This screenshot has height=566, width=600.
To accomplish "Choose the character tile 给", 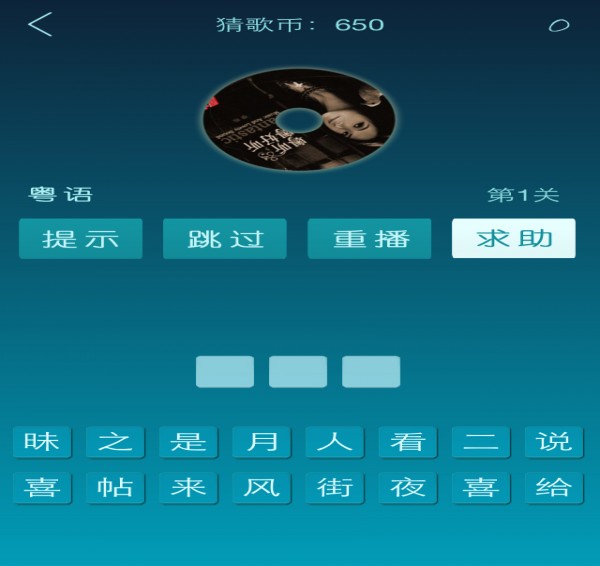I will tap(553, 488).
